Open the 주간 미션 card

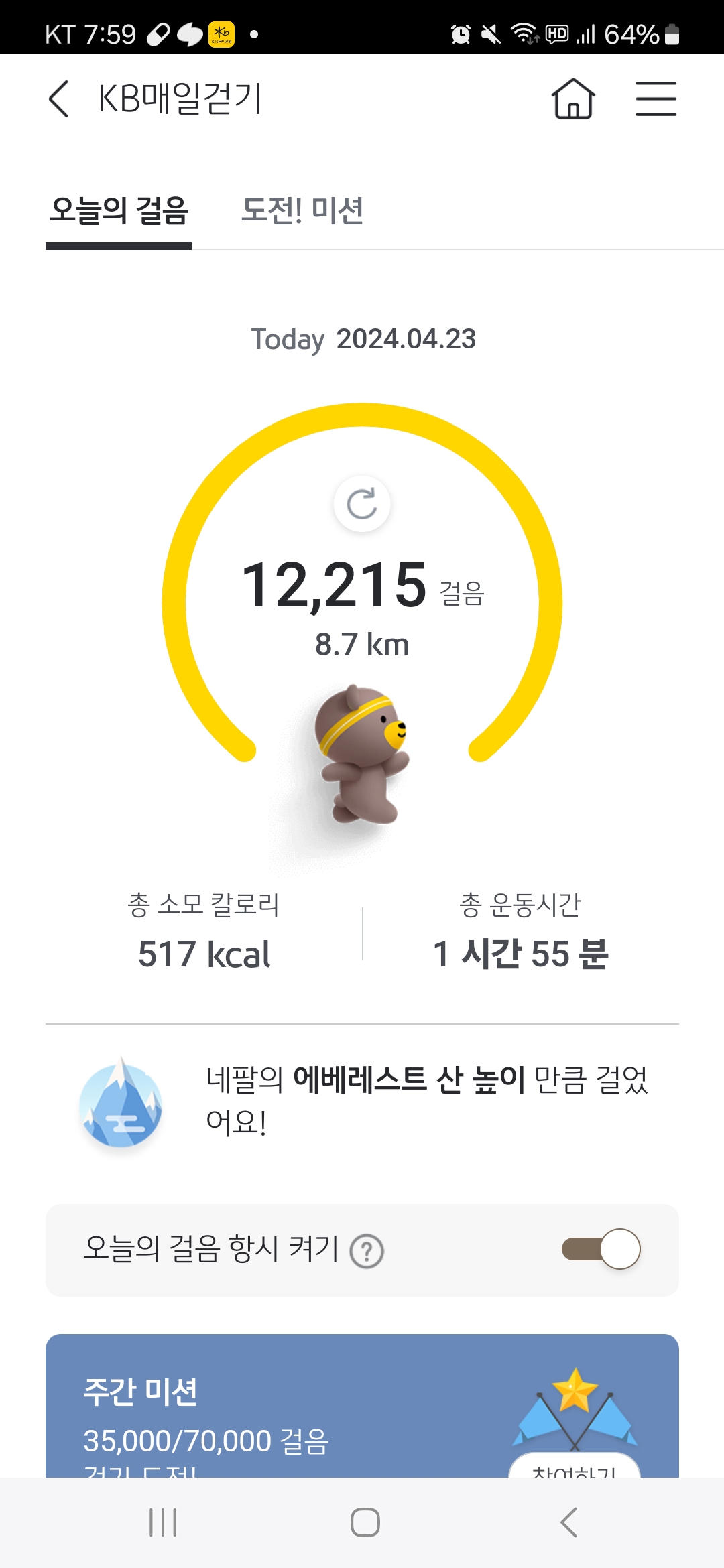(268, 1407)
